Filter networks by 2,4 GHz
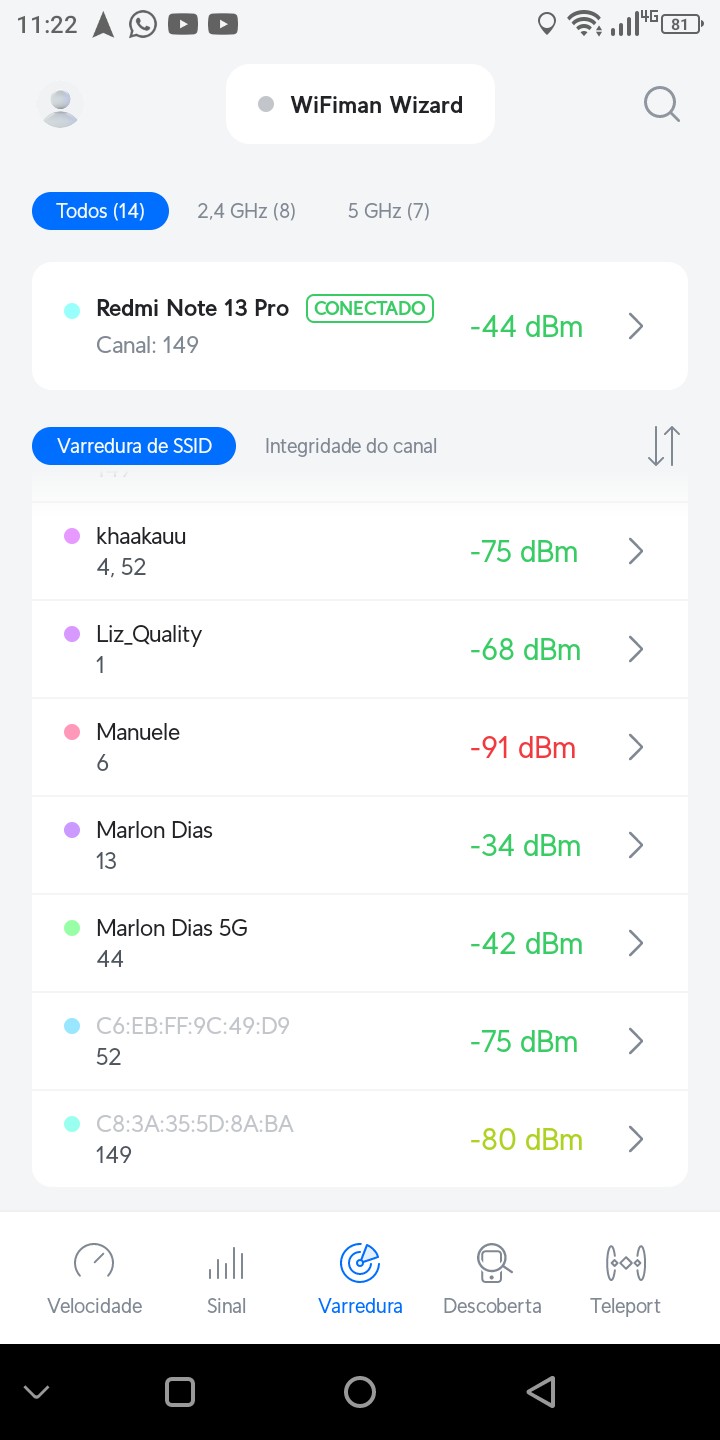This screenshot has width=720, height=1440. [x=246, y=211]
